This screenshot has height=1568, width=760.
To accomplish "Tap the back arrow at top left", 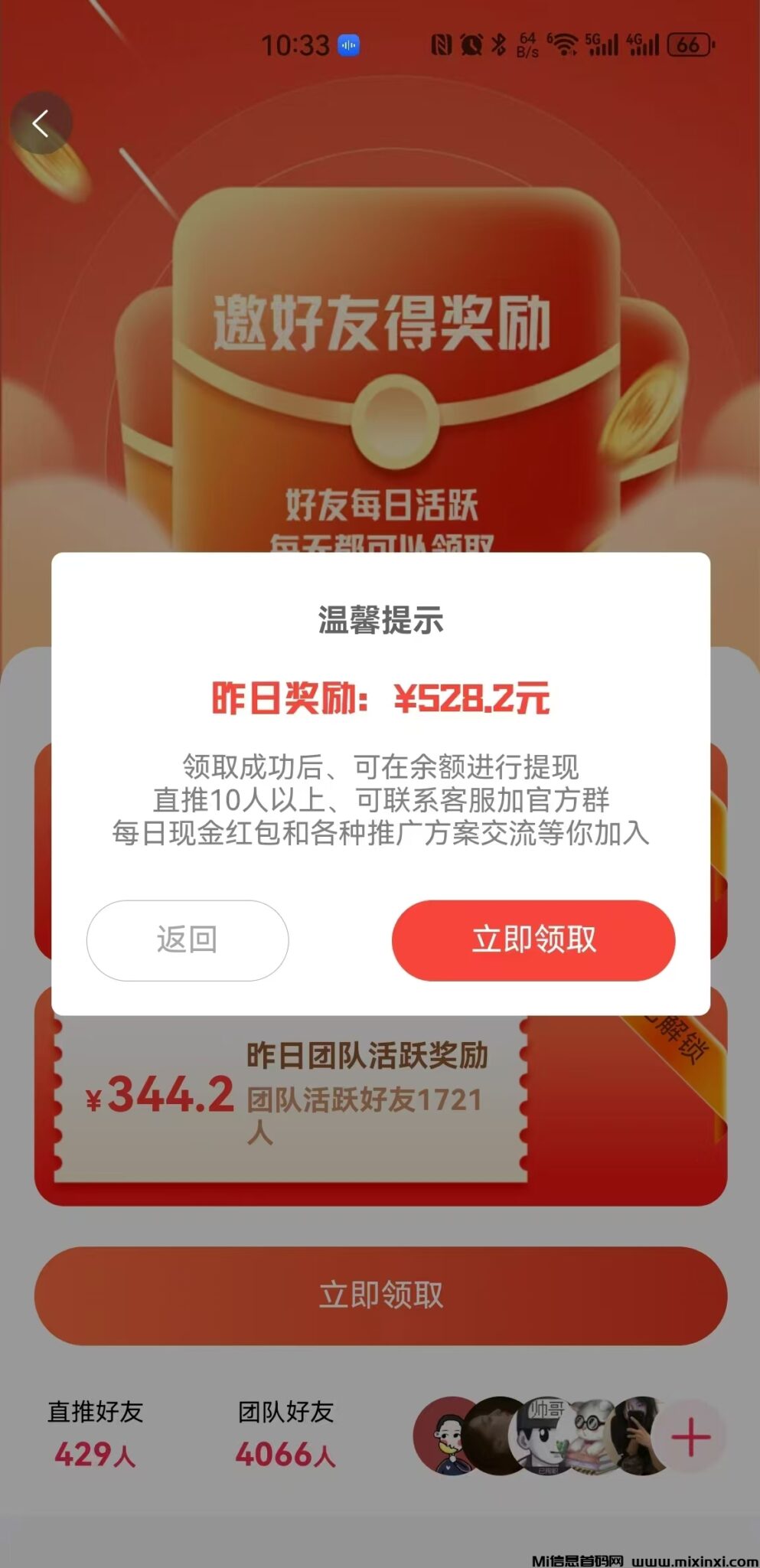I will (42, 122).
